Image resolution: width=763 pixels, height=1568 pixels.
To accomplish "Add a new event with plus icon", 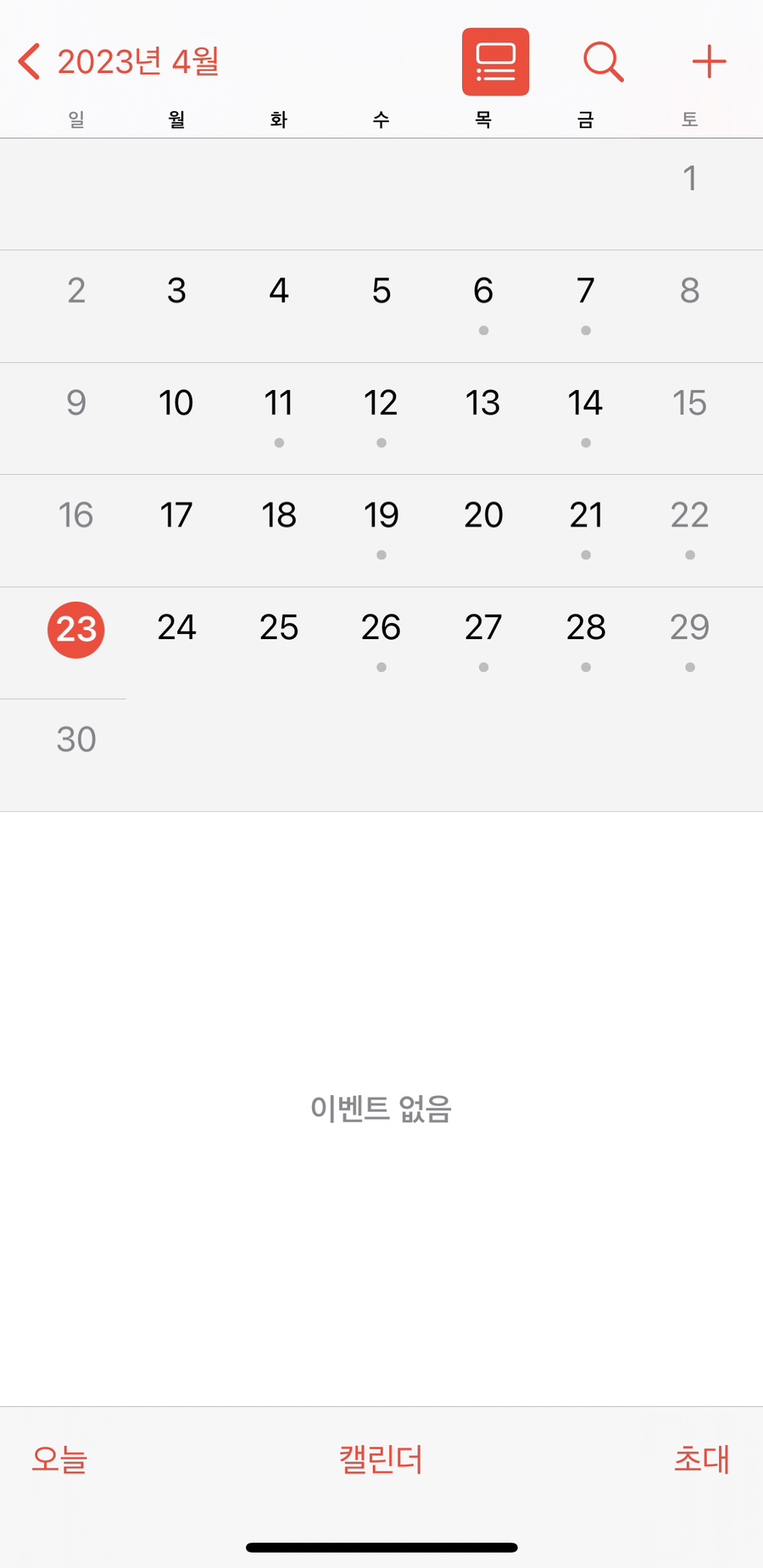I will (x=709, y=62).
